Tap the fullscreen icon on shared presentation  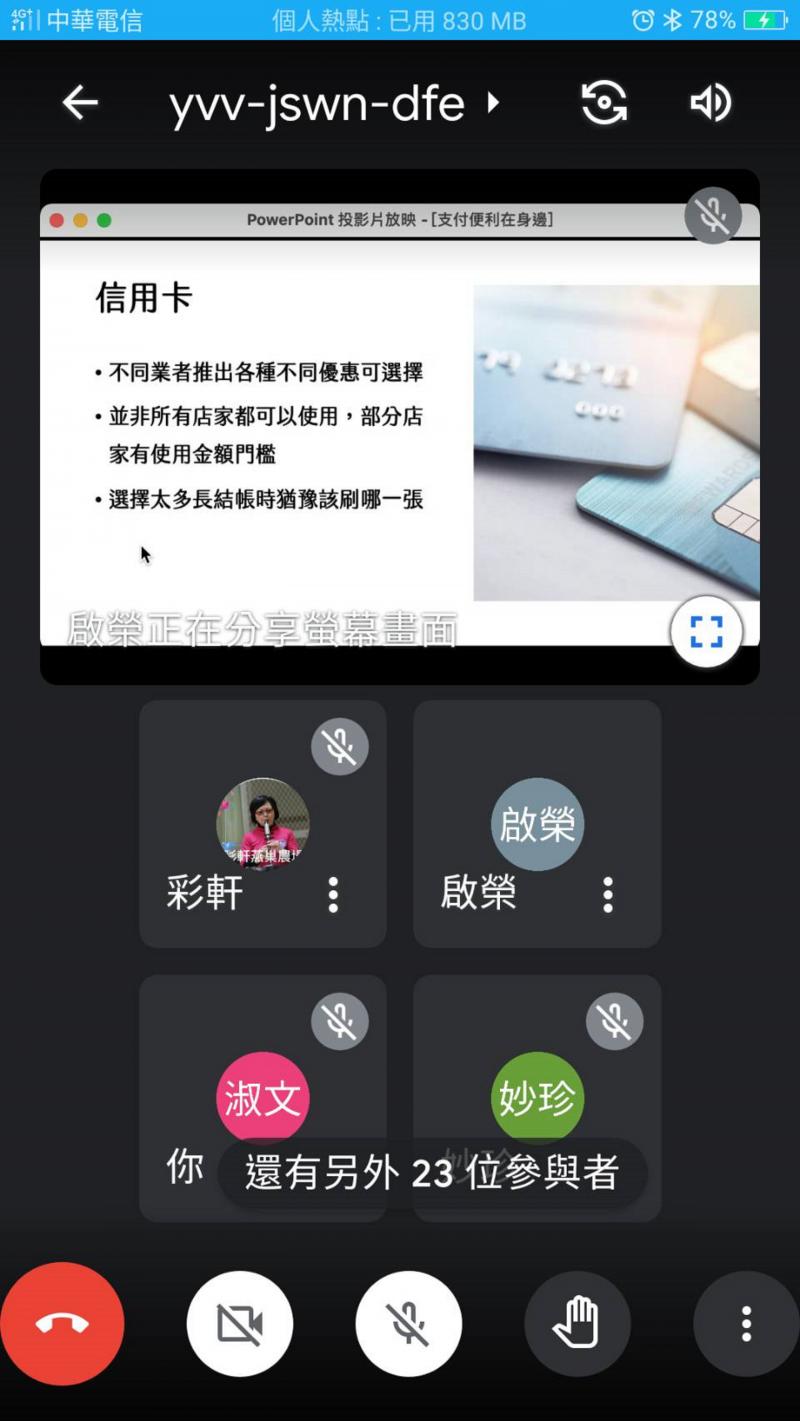pyautogui.click(x=707, y=630)
